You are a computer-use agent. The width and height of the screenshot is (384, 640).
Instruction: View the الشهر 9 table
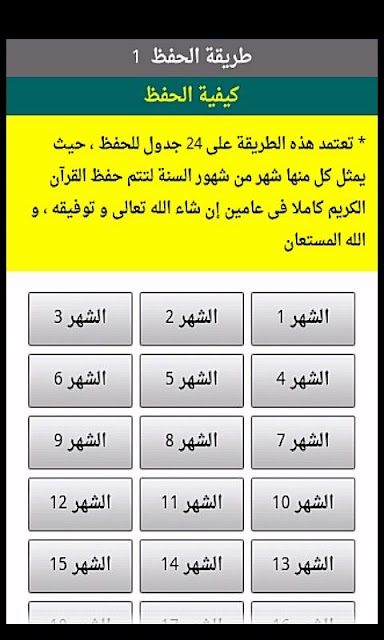pyautogui.click(x=80, y=442)
